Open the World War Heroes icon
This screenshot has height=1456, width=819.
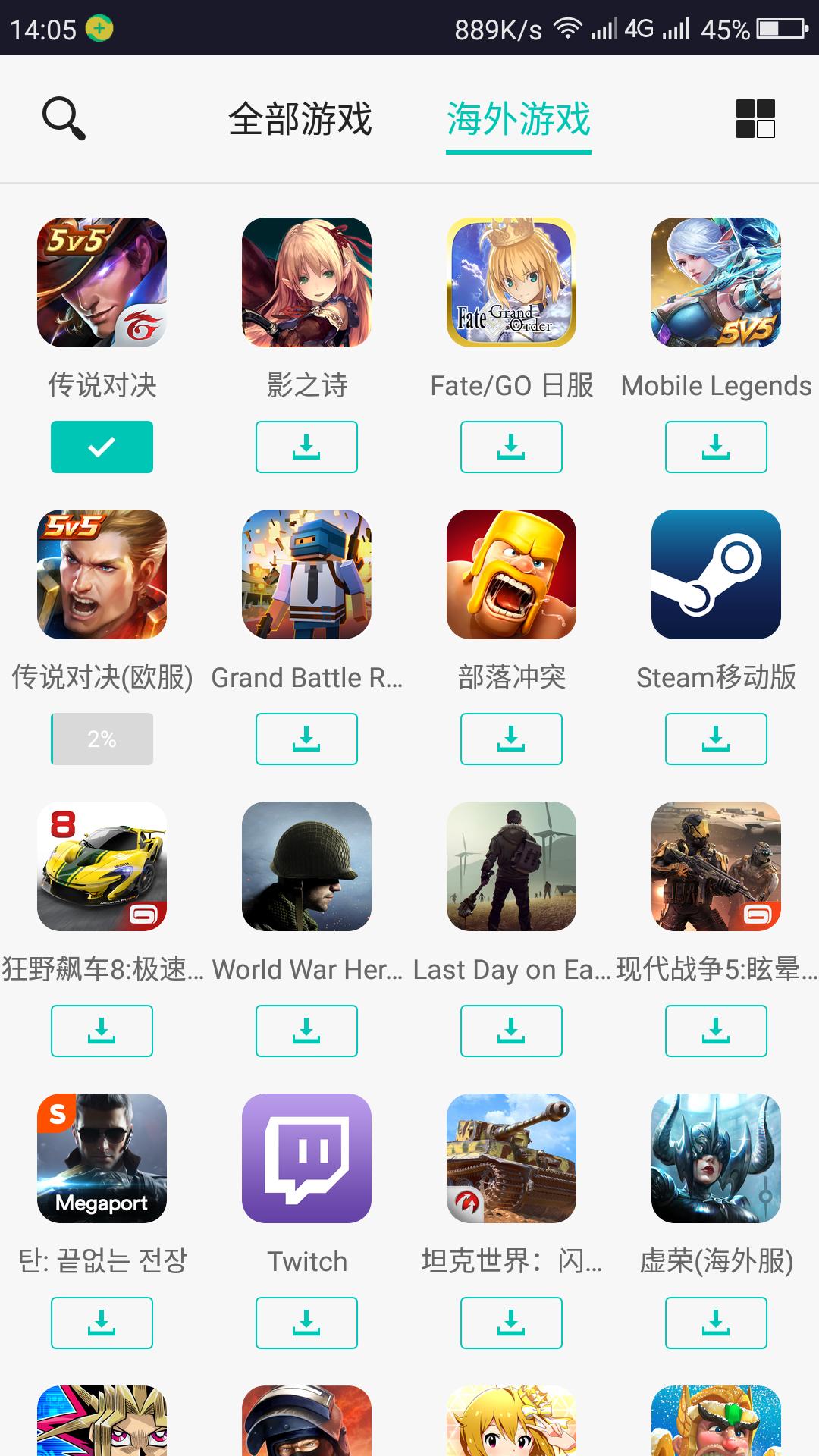click(x=306, y=867)
